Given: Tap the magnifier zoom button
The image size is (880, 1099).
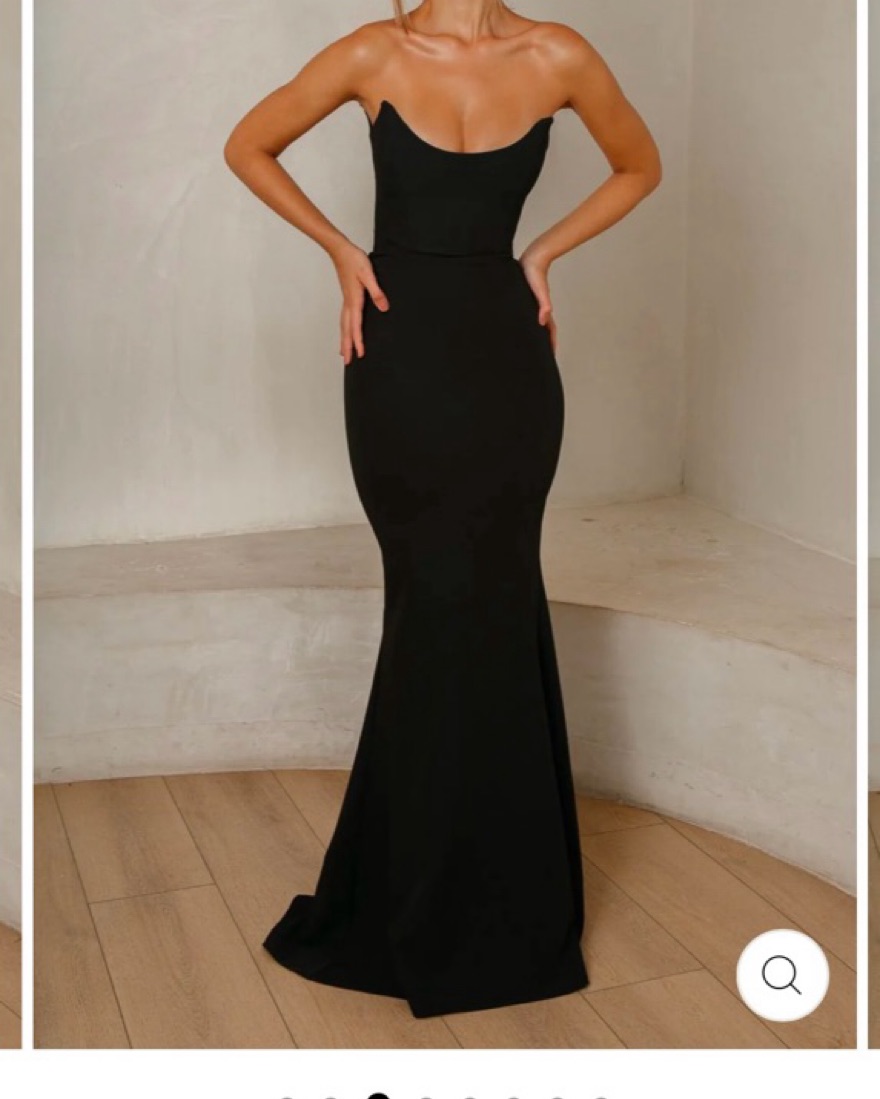Looking at the screenshot, I should [782, 975].
